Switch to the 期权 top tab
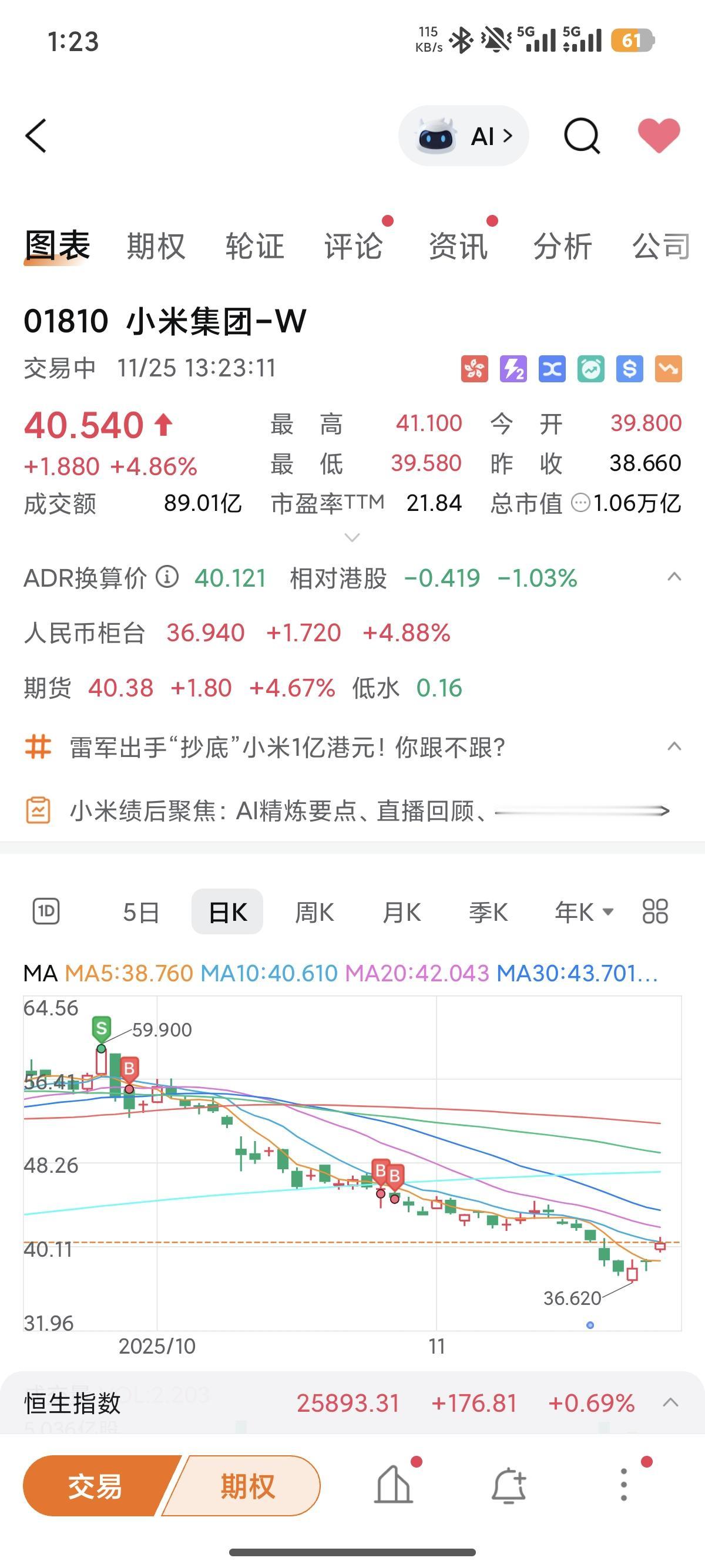Image resolution: width=705 pixels, height=1568 pixels. (156, 247)
